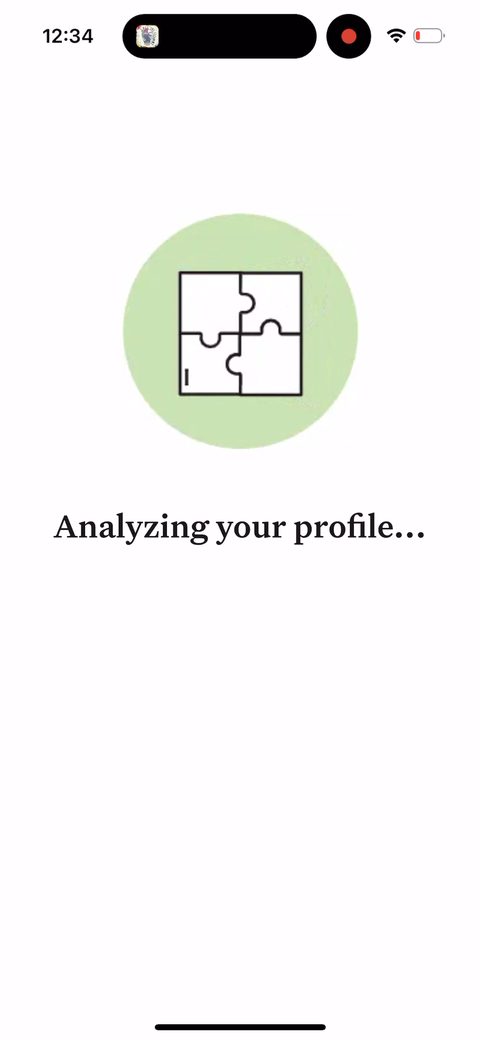Viewport: 480px width, 1040px height.
Task: Open the app shown in the Dynamic Island
Action: pyautogui.click(x=147, y=36)
